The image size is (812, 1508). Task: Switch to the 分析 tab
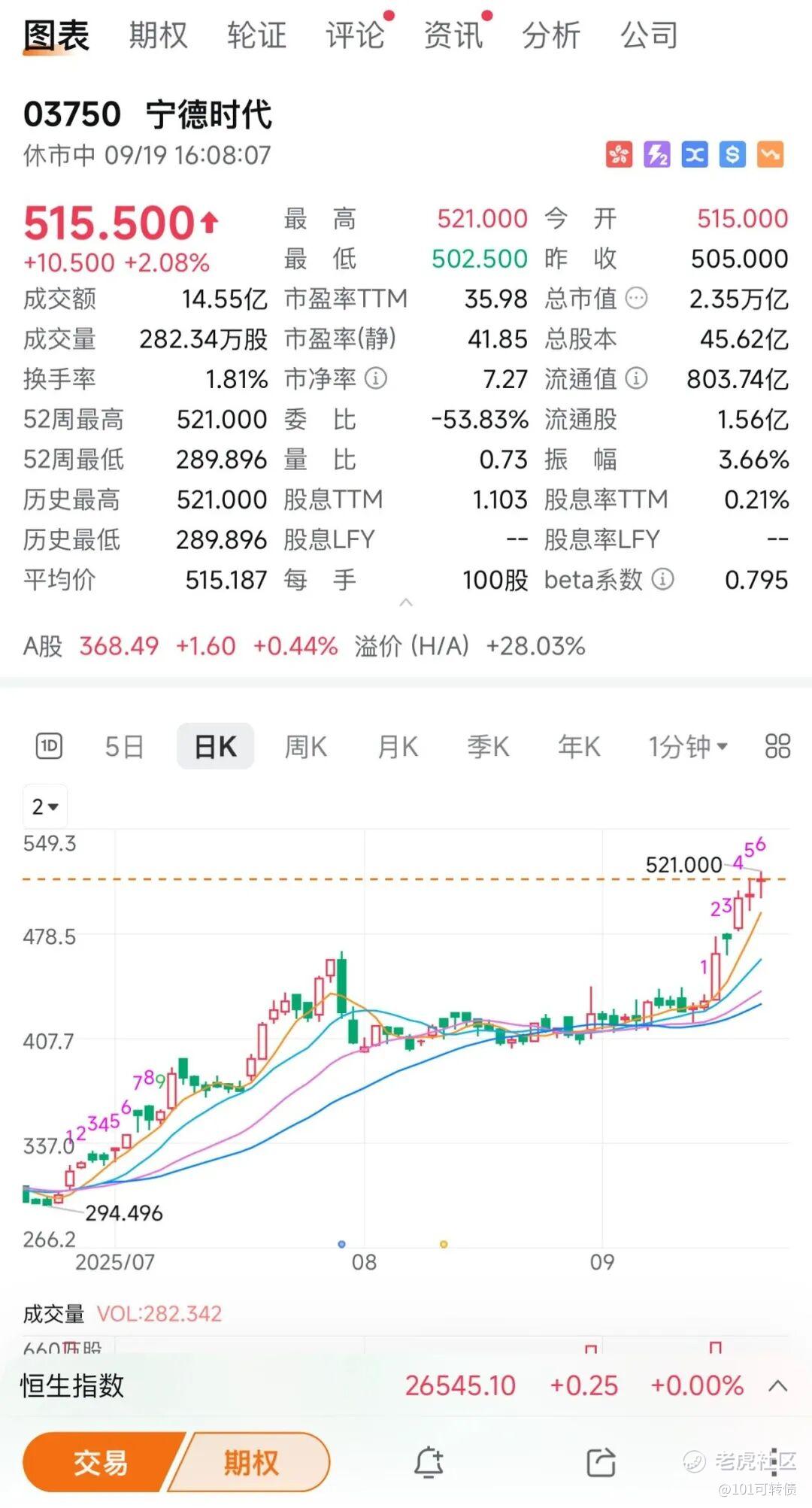point(552,35)
